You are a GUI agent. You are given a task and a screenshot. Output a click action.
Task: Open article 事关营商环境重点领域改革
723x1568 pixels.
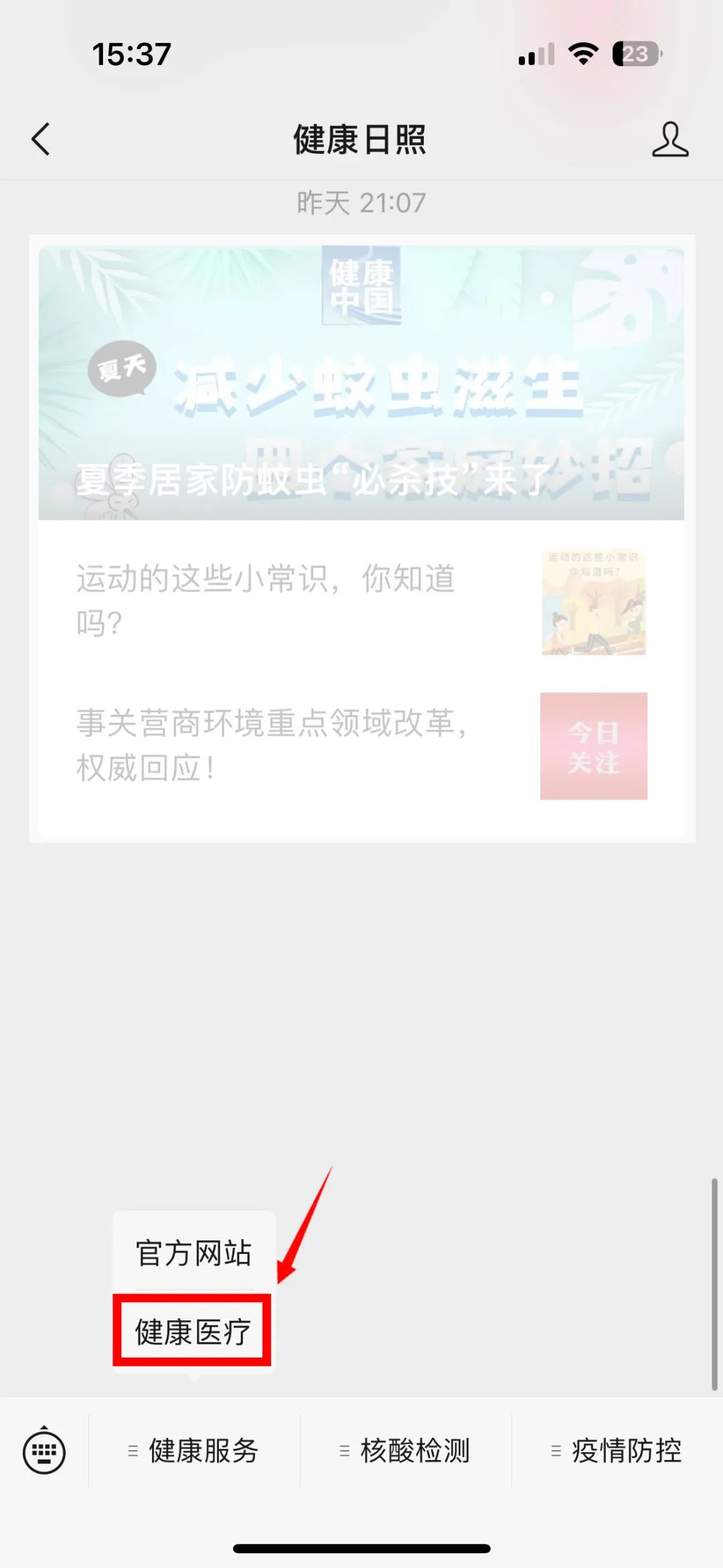pos(361,745)
